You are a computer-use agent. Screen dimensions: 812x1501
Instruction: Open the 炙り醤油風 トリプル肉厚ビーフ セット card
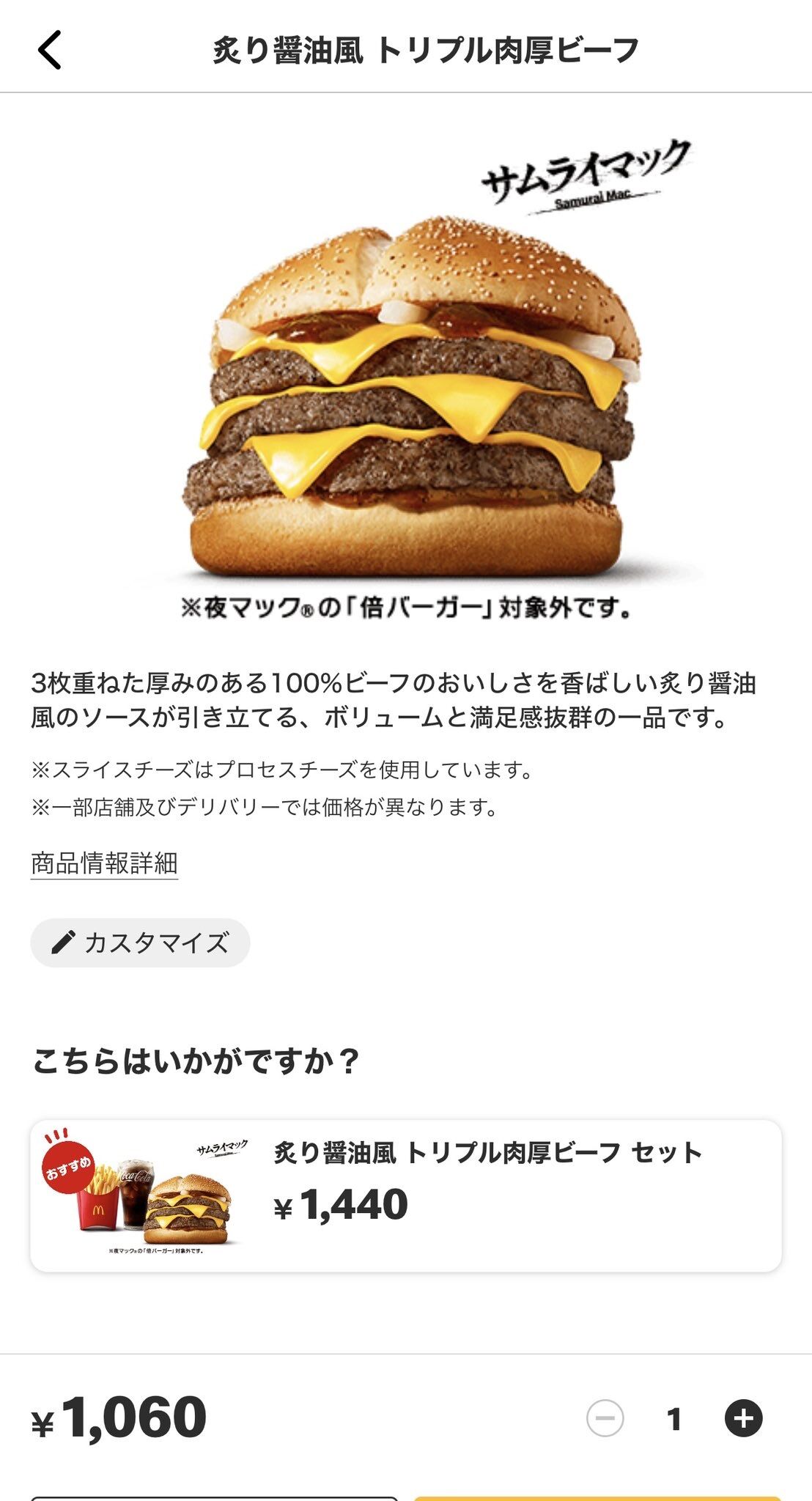pyautogui.click(x=406, y=1195)
